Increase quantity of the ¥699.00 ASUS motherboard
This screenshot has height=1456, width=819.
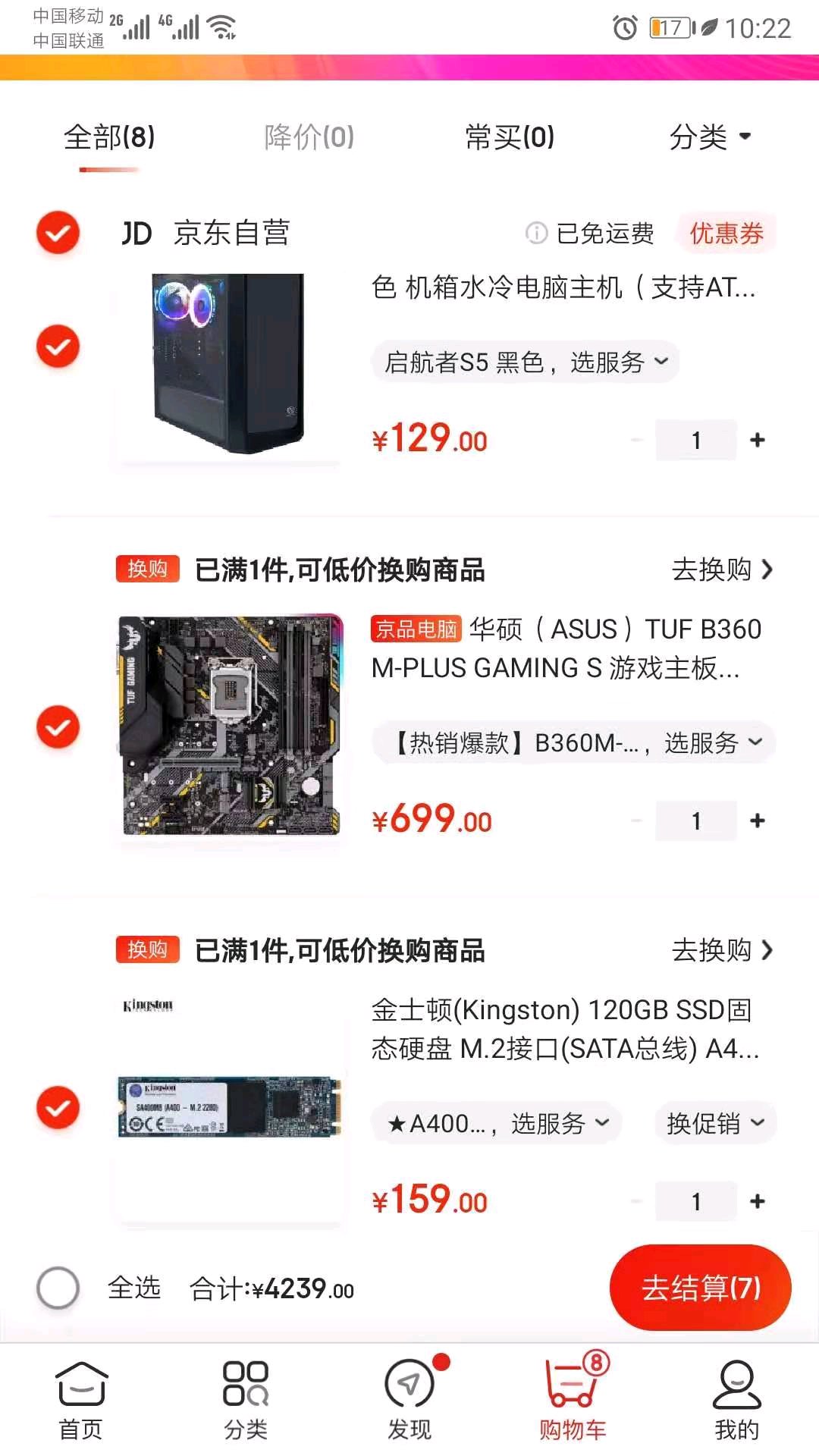click(757, 821)
